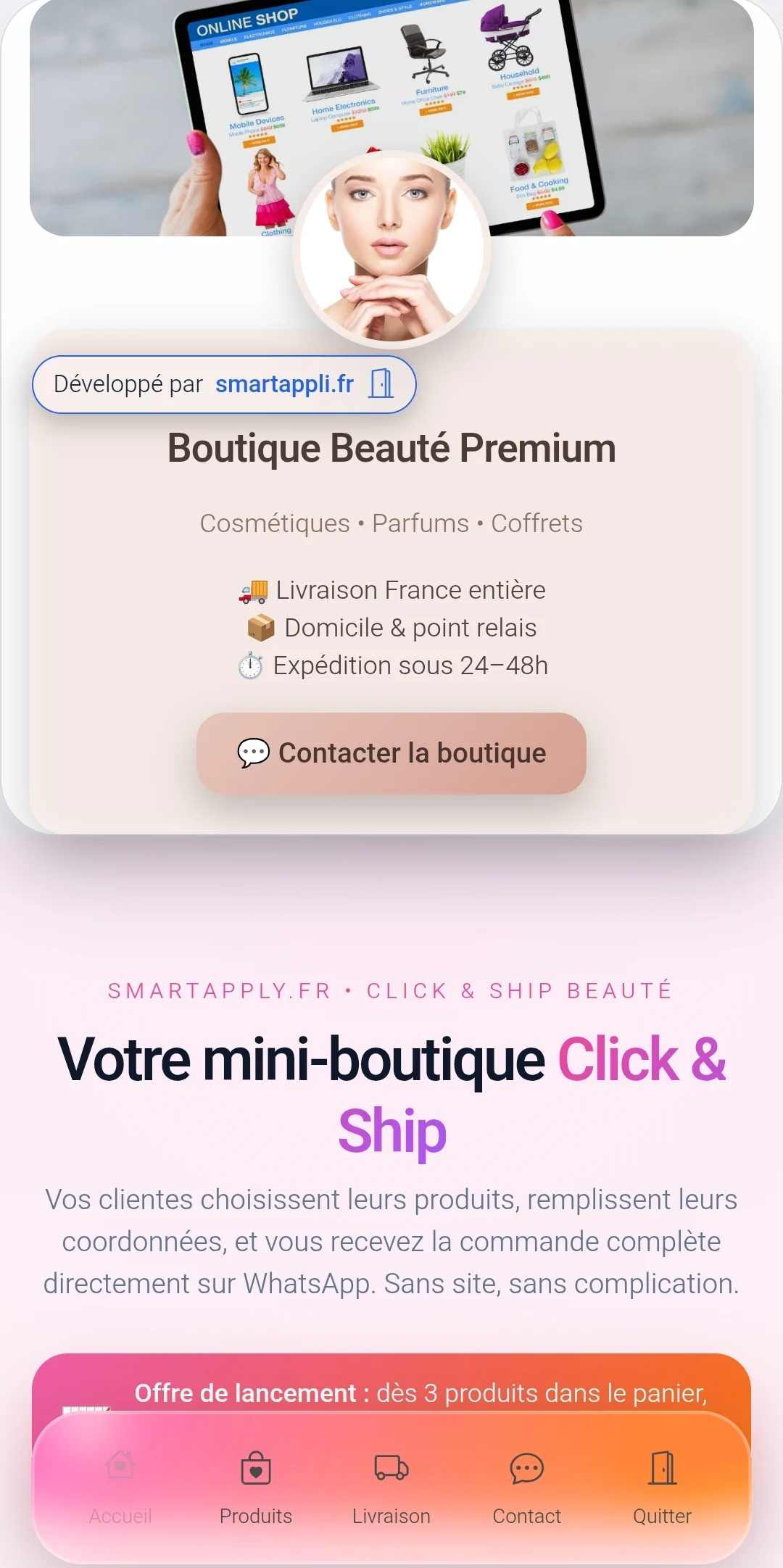
Task: Click the Développé par smartappli.fr badge
Action: (225, 384)
